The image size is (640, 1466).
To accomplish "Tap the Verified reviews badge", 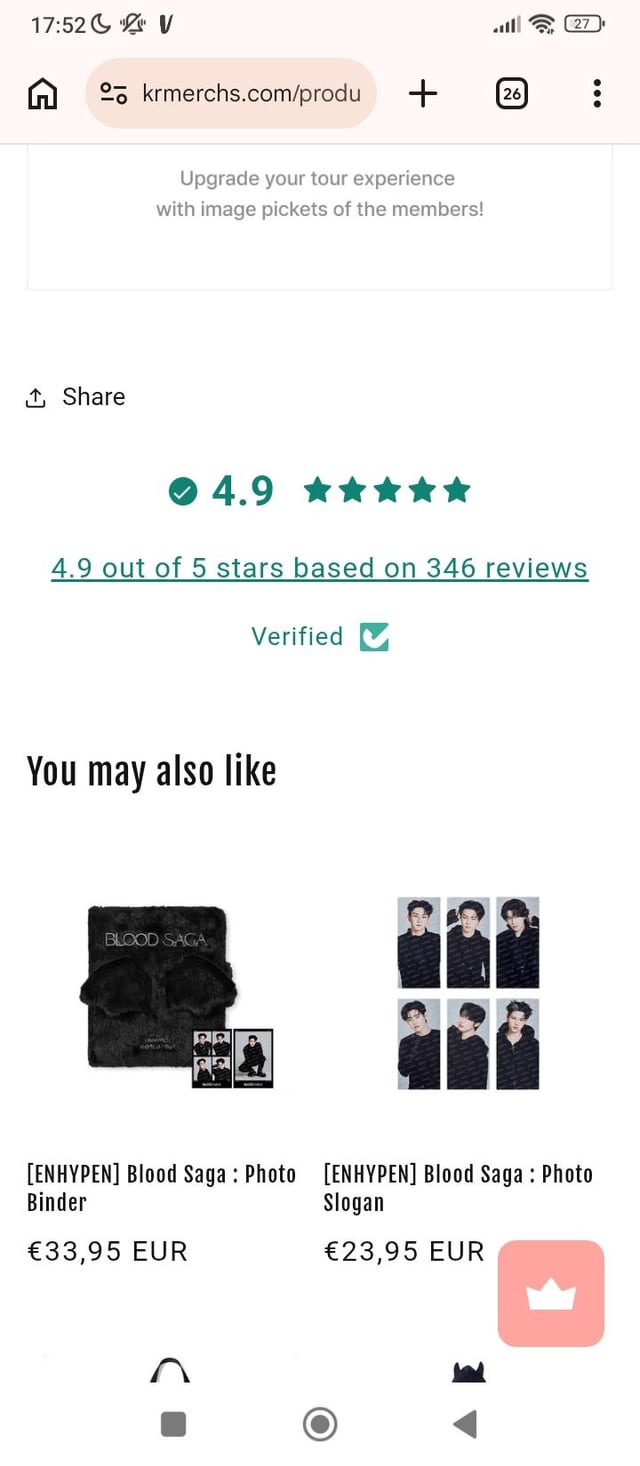I will tap(319, 637).
